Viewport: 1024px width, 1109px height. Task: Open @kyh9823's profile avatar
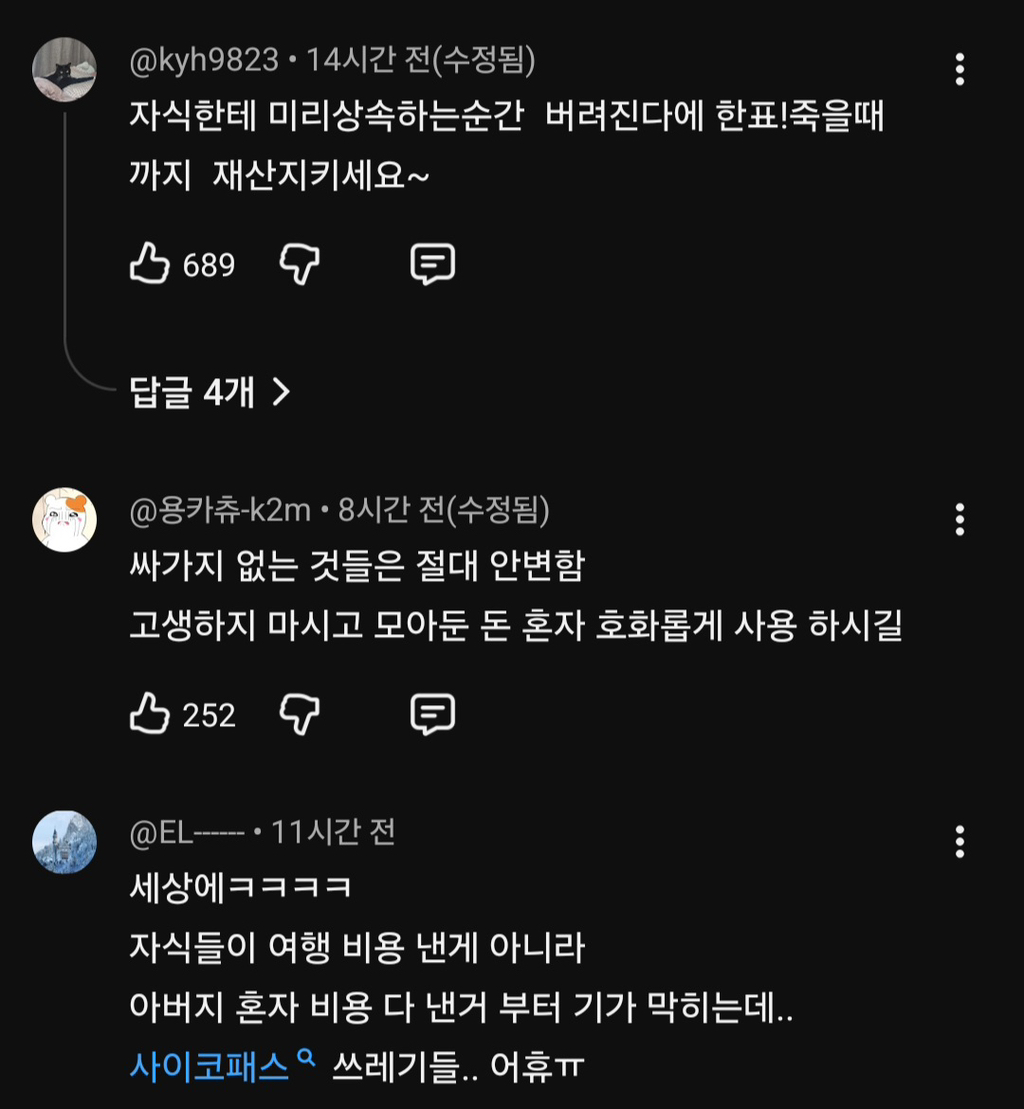pyautogui.click(x=64, y=69)
